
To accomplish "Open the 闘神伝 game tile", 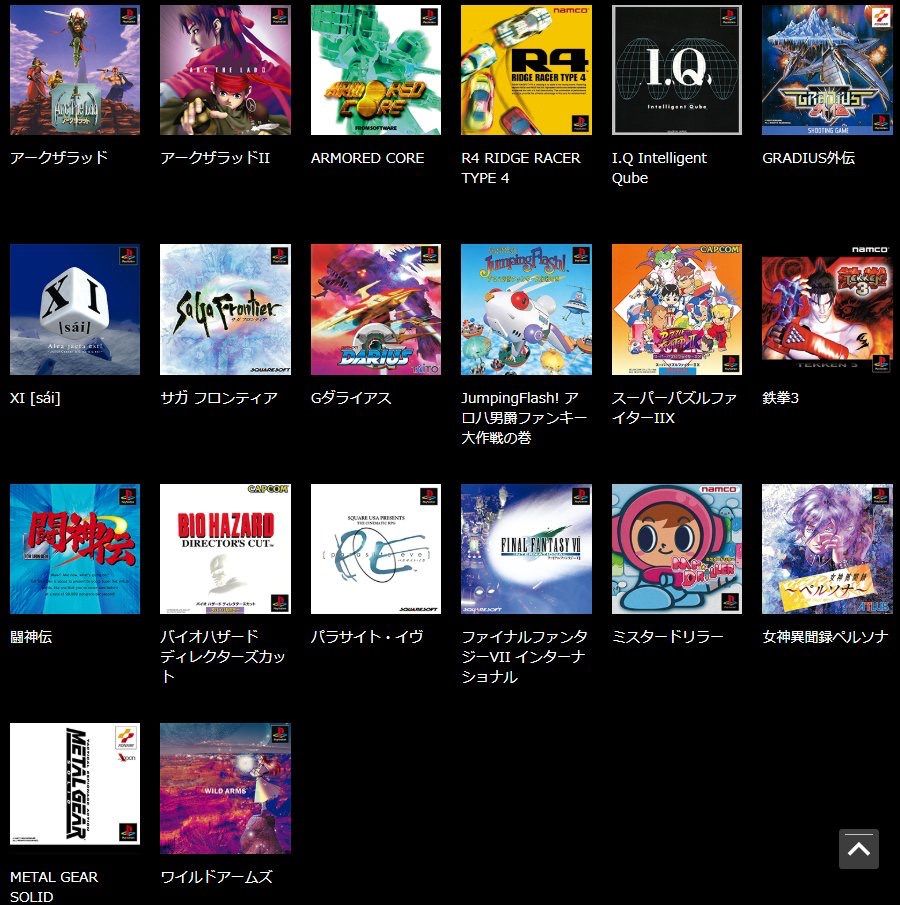I will 75,549.
